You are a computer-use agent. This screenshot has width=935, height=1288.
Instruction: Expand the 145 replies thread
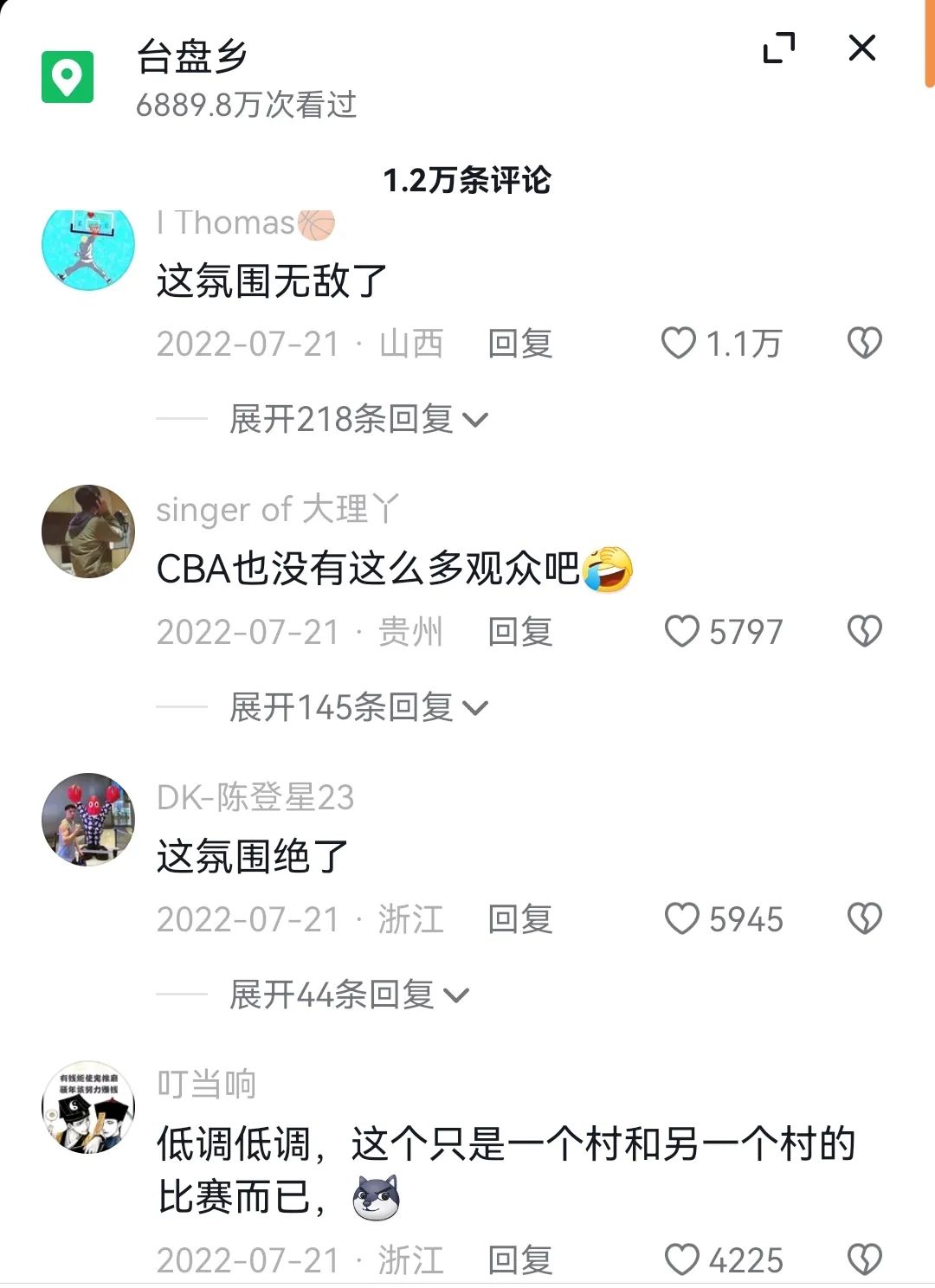pyautogui.click(x=358, y=708)
